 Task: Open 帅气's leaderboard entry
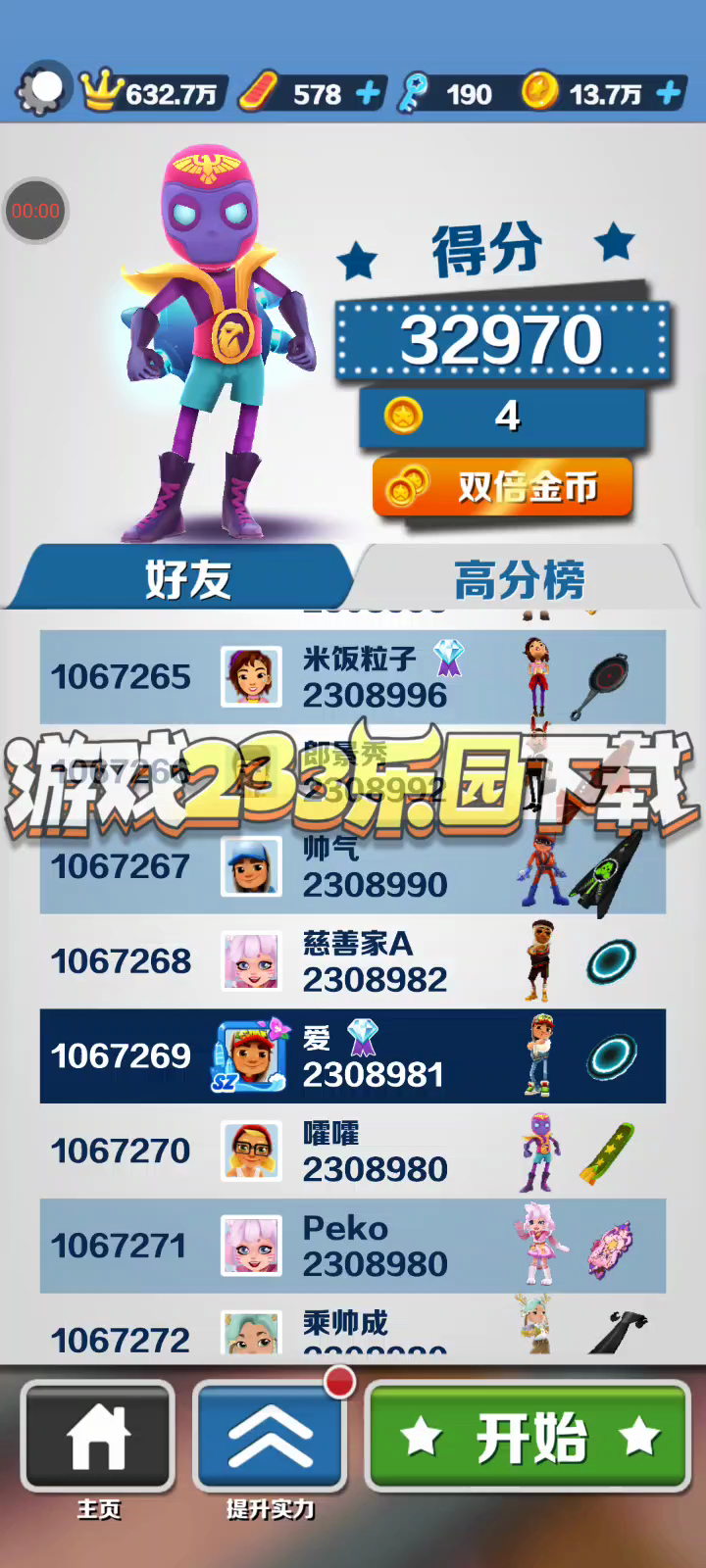click(353, 866)
